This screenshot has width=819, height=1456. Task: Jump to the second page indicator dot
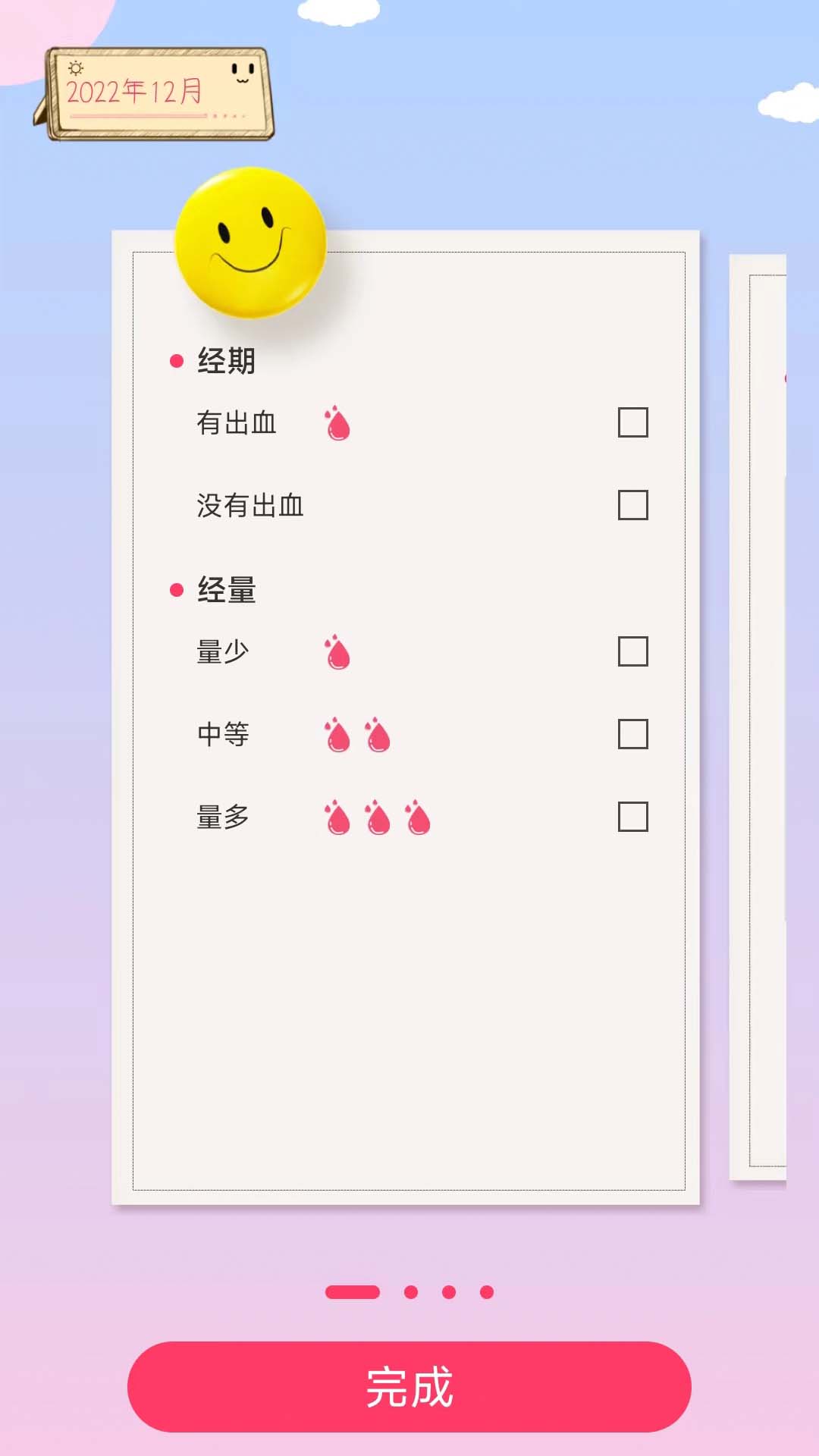[411, 1292]
